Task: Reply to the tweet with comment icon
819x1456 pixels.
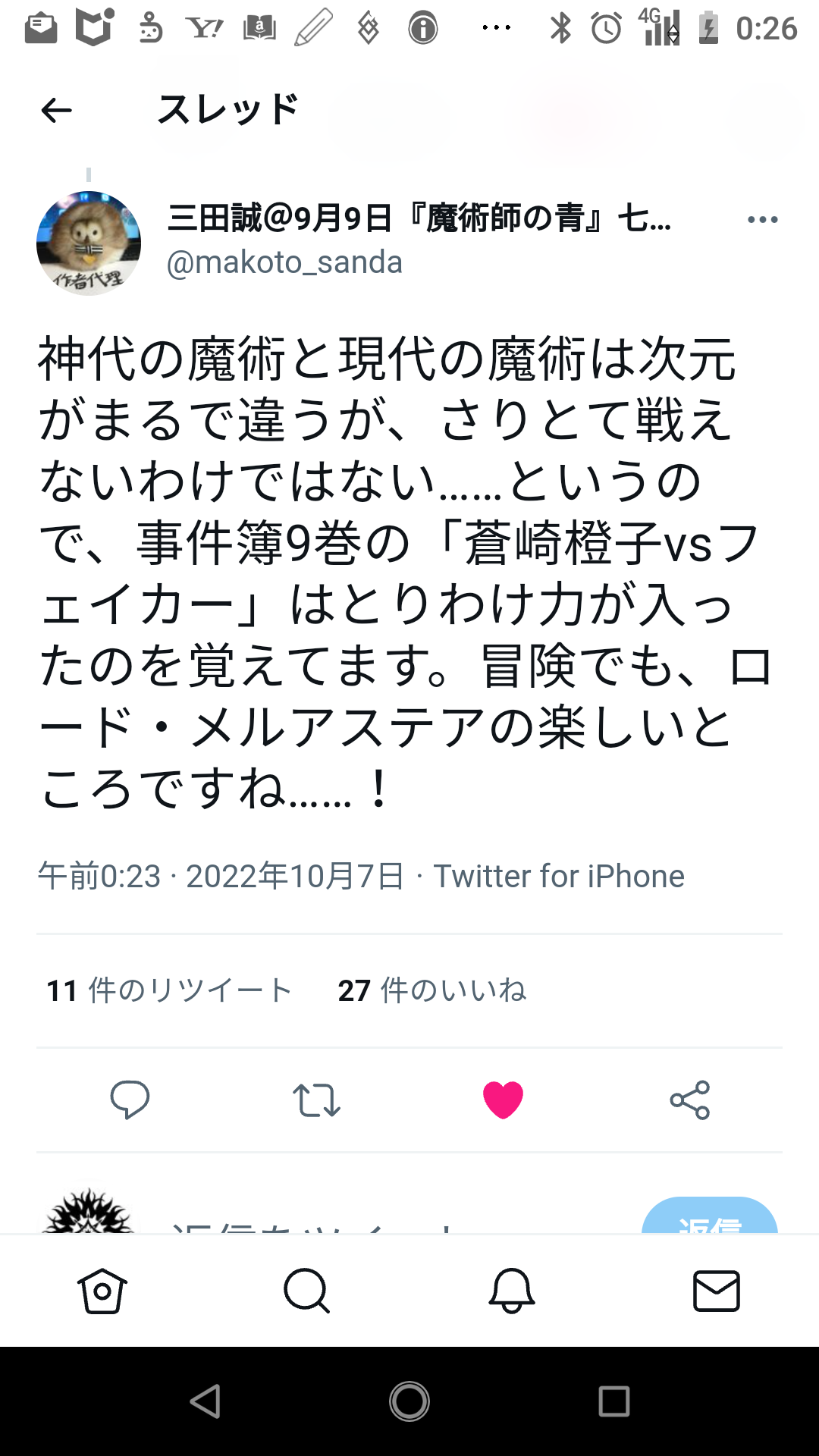Action: (130, 1100)
